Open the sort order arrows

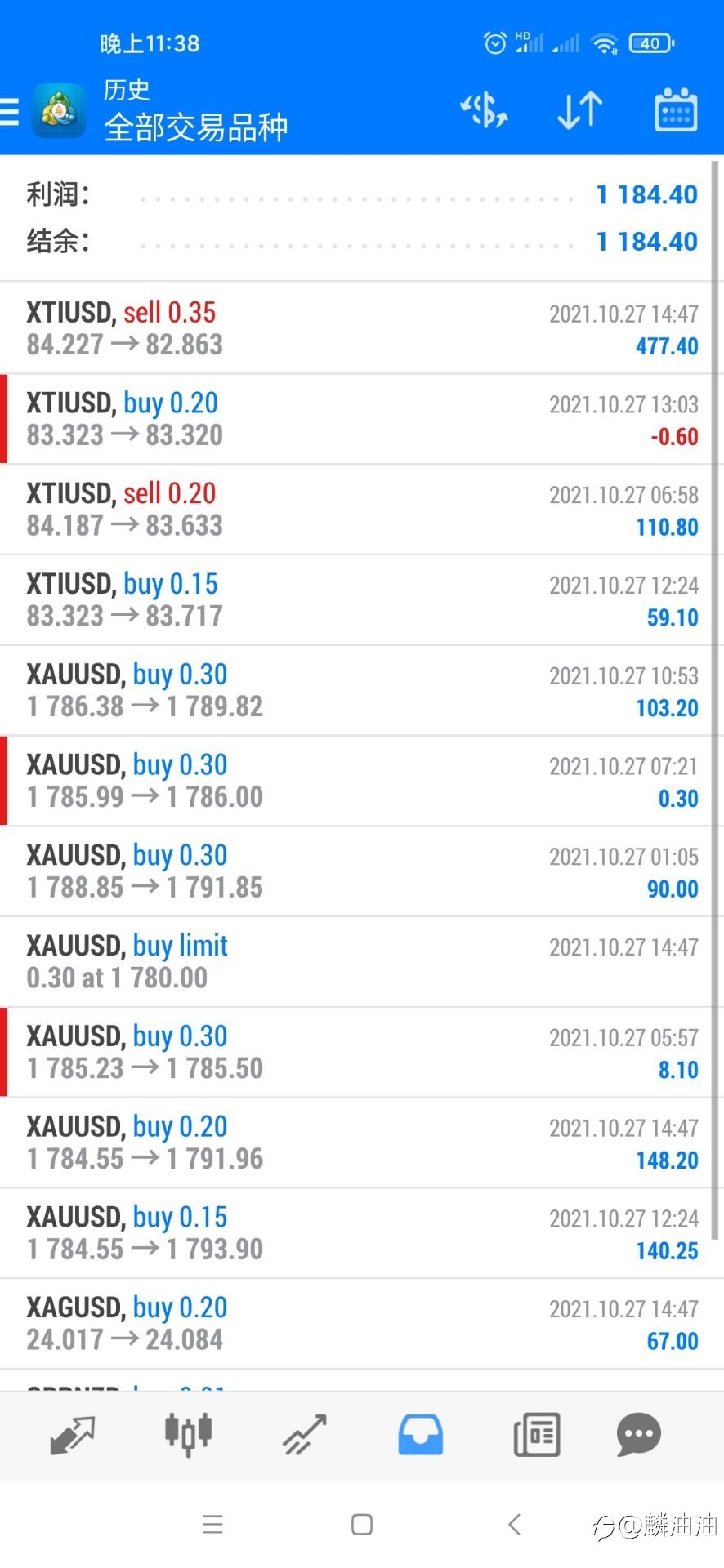579,110
